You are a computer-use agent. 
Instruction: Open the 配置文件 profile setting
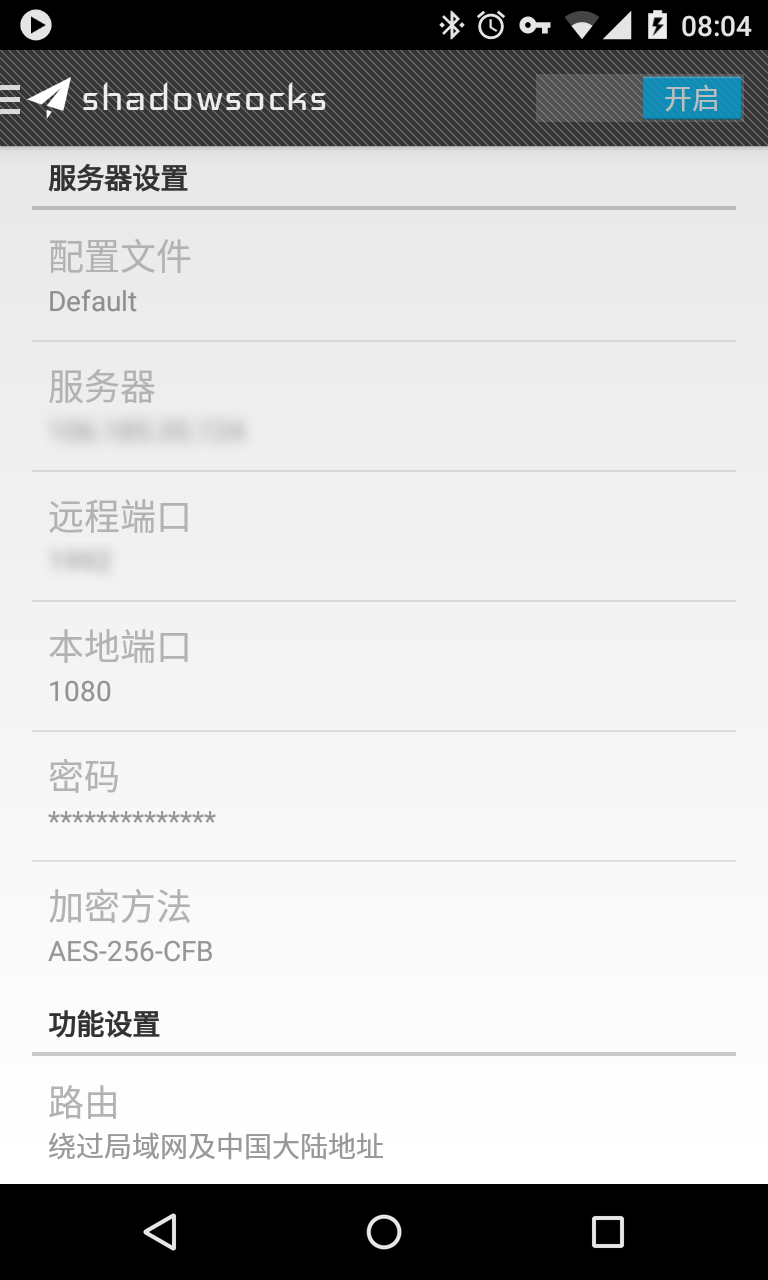coord(384,276)
